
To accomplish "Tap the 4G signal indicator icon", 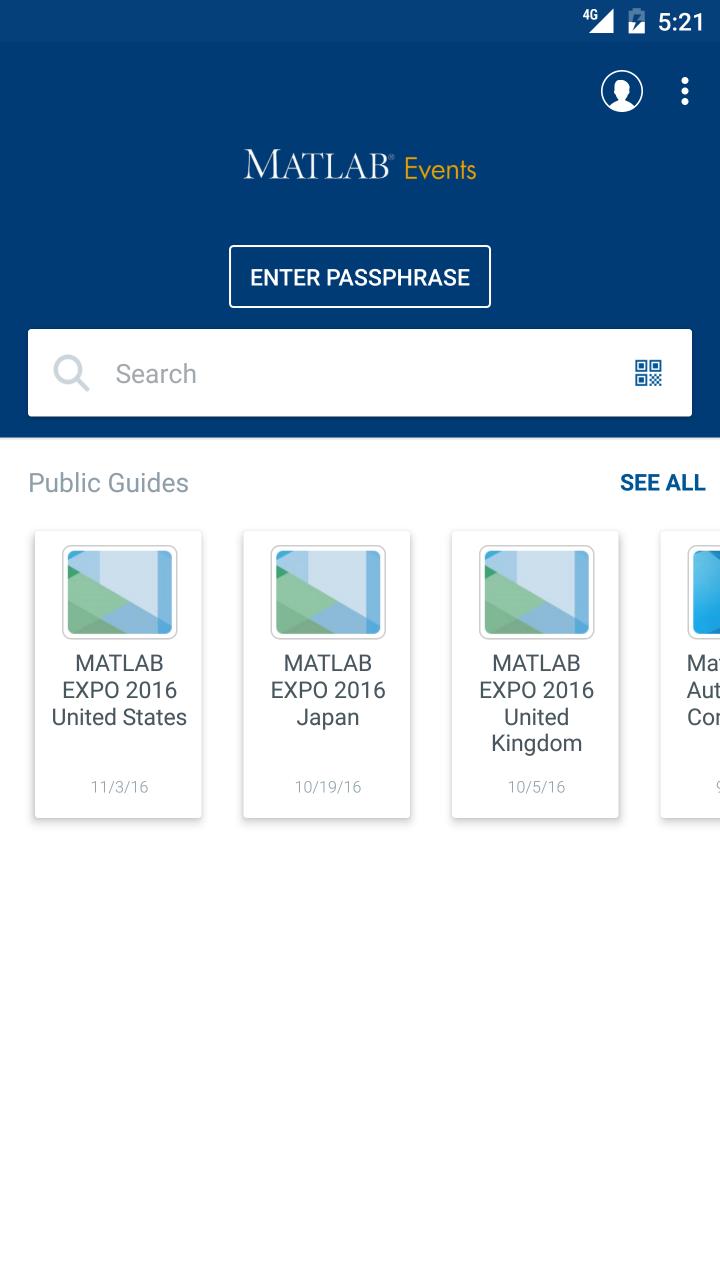I will 601,20.
